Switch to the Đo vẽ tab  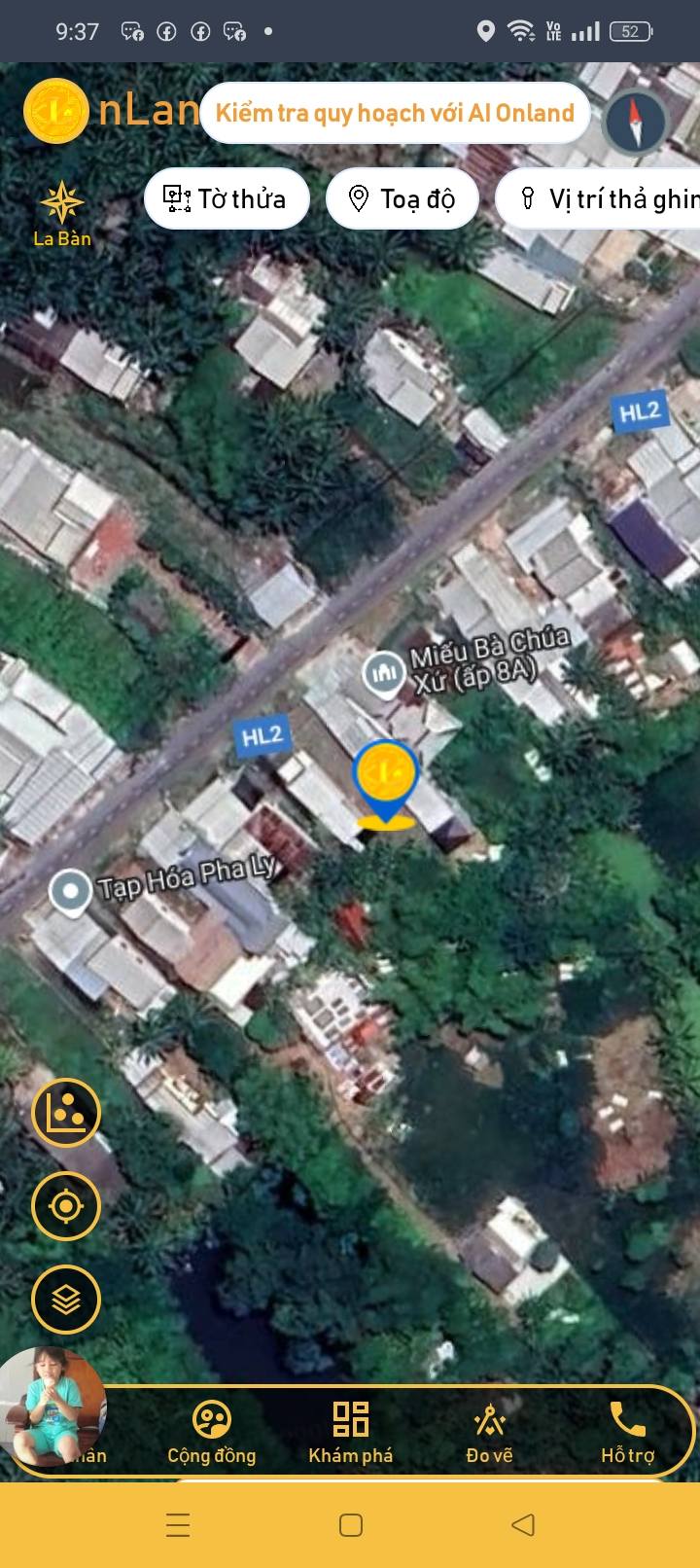[489, 1434]
